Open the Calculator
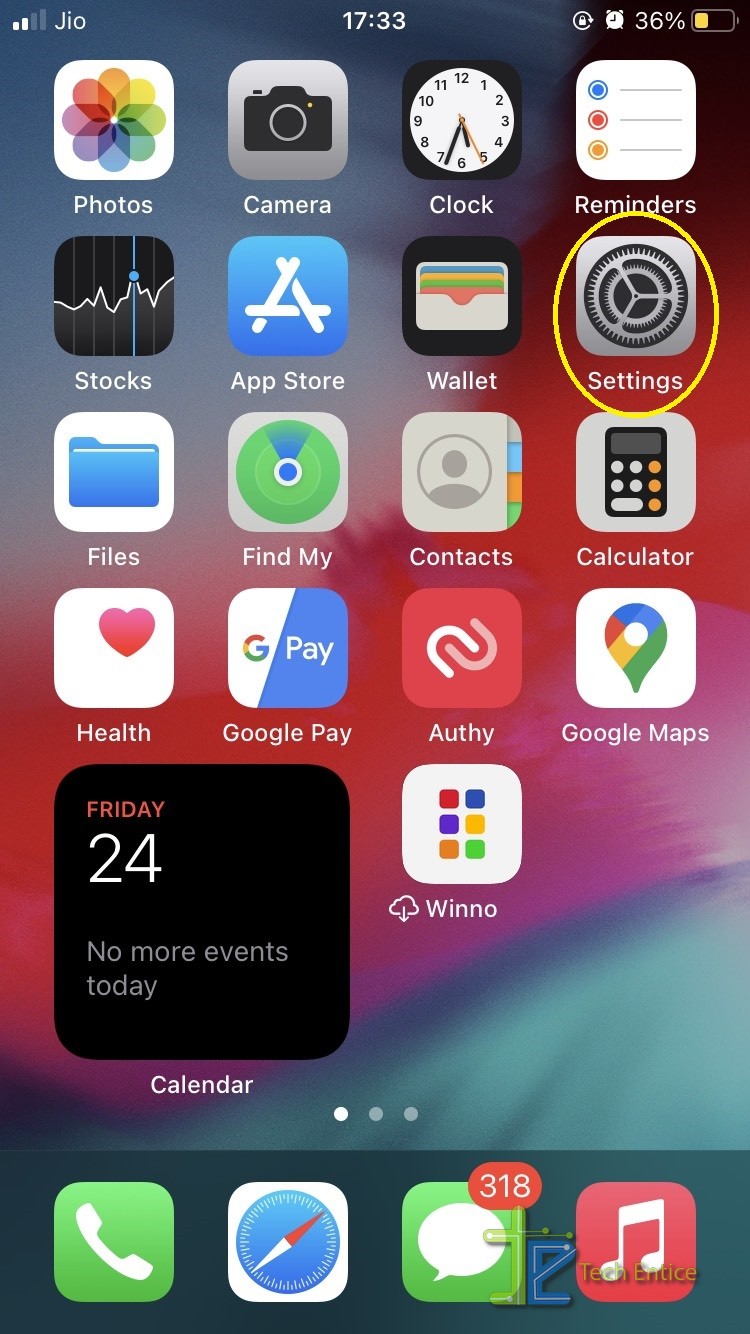The image size is (750, 1334). click(x=636, y=472)
